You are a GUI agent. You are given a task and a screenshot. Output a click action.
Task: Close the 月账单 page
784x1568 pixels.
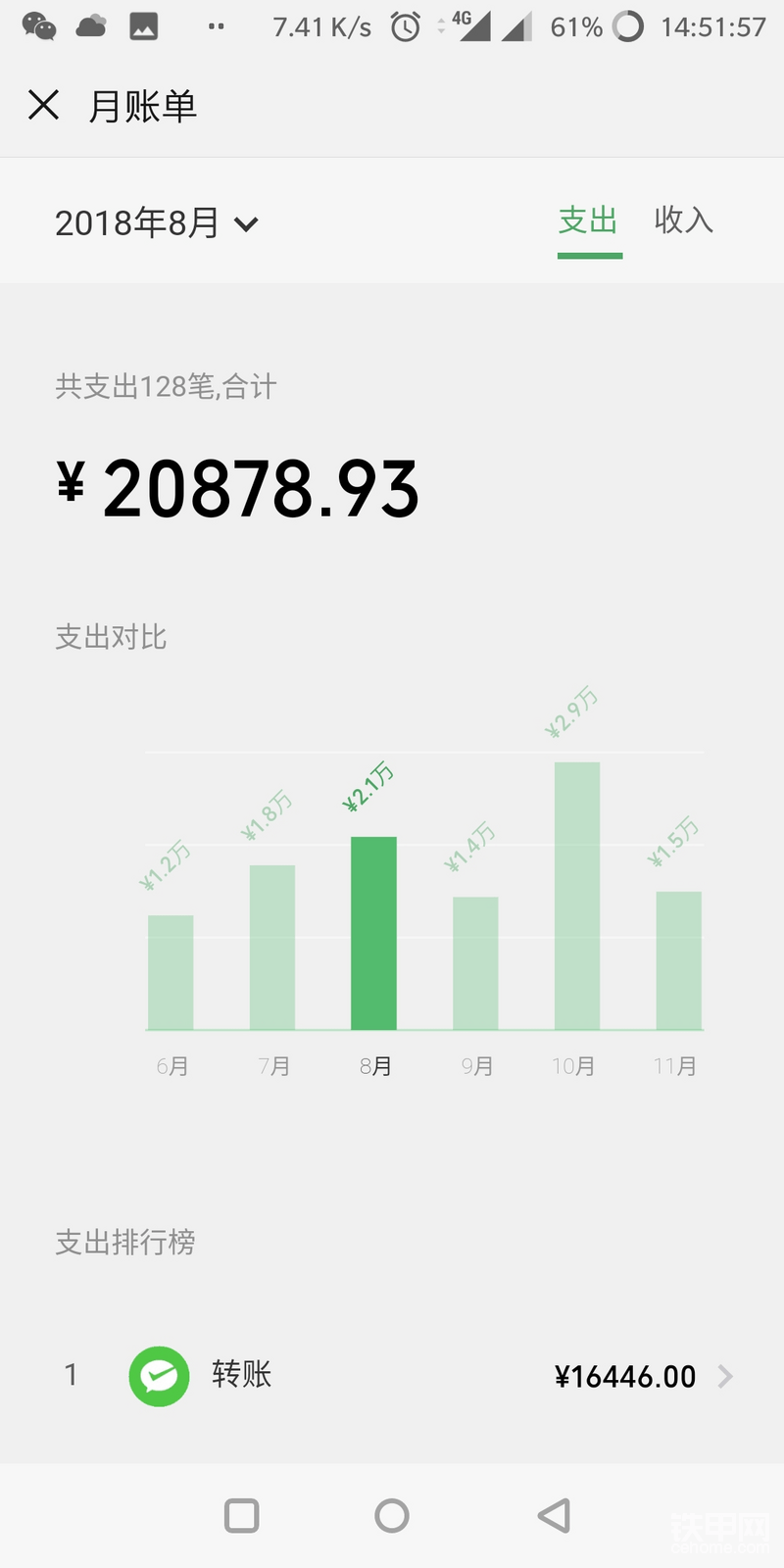pyautogui.click(x=44, y=105)
